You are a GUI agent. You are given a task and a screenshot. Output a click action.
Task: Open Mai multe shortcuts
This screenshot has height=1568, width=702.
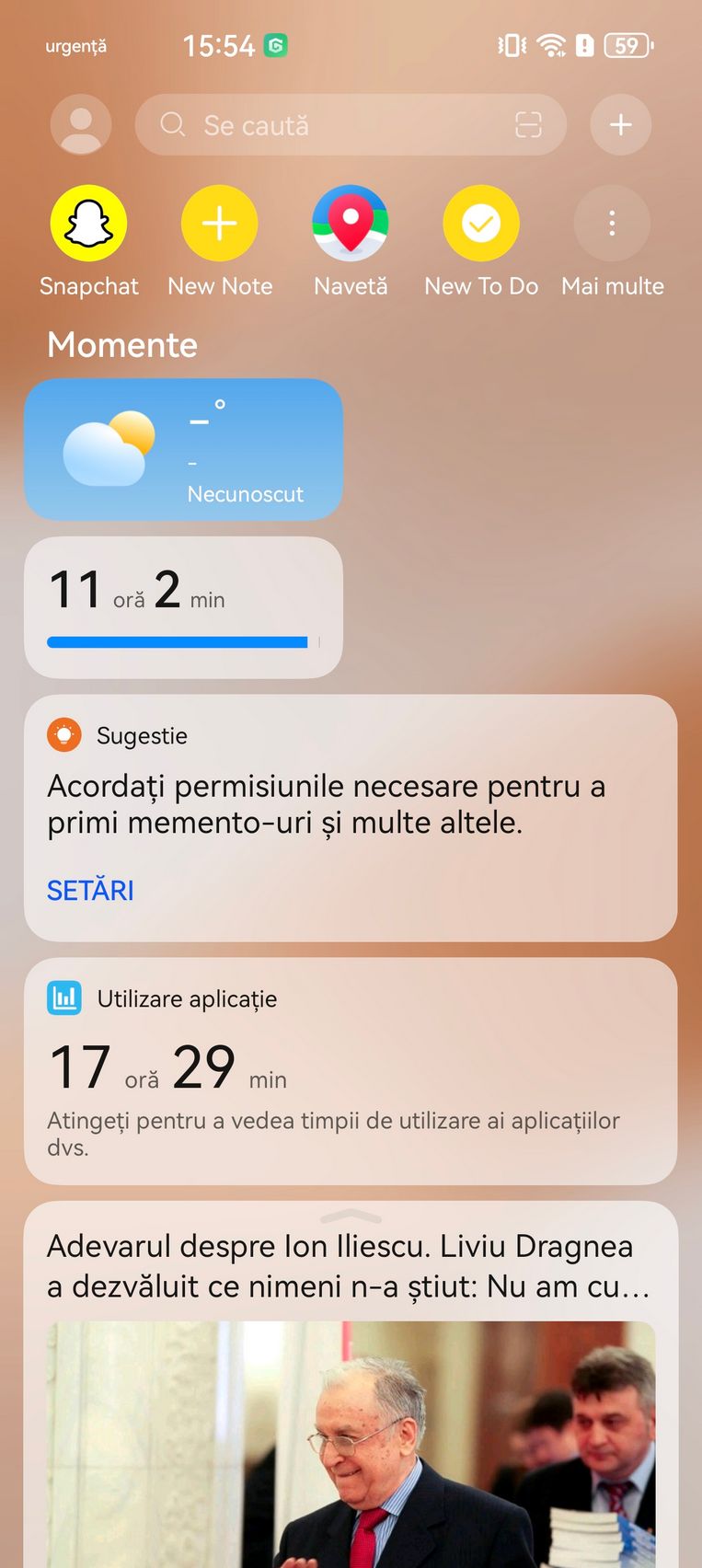(613, 241)
